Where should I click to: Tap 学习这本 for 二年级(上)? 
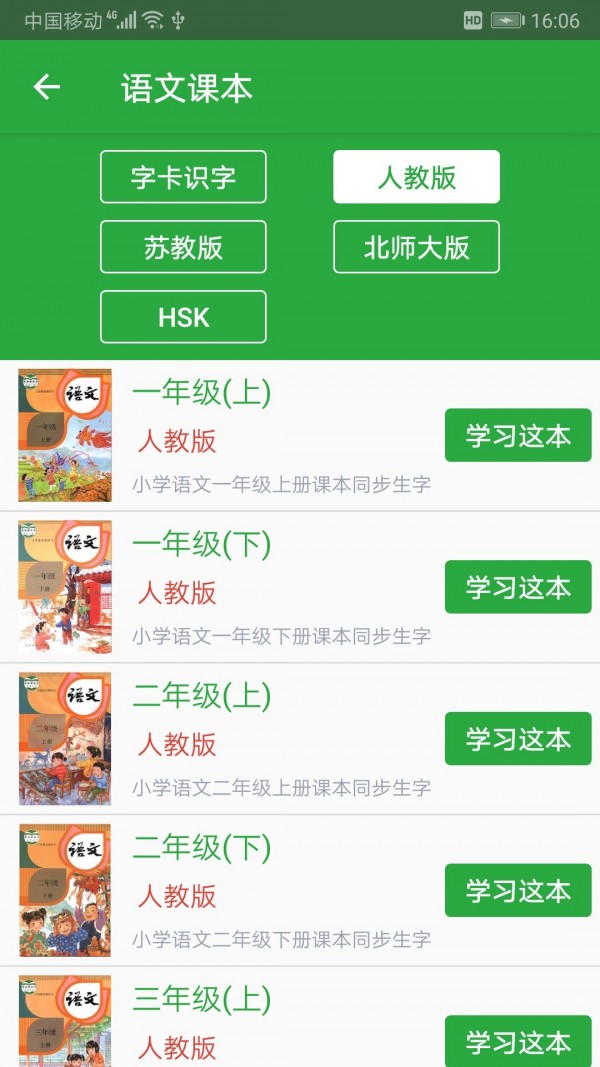point(518,739)
